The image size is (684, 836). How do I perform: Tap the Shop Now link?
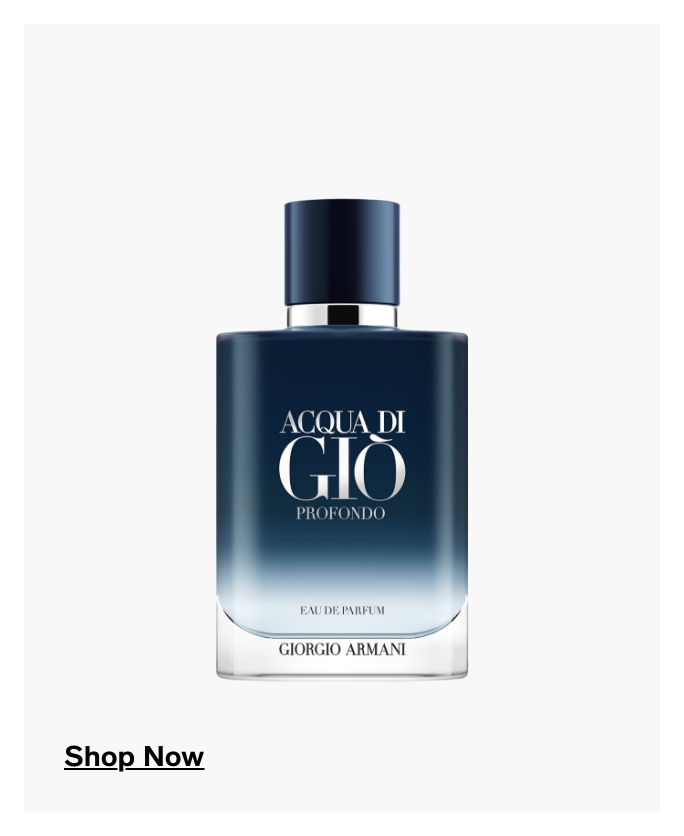(x=134, y=757)
